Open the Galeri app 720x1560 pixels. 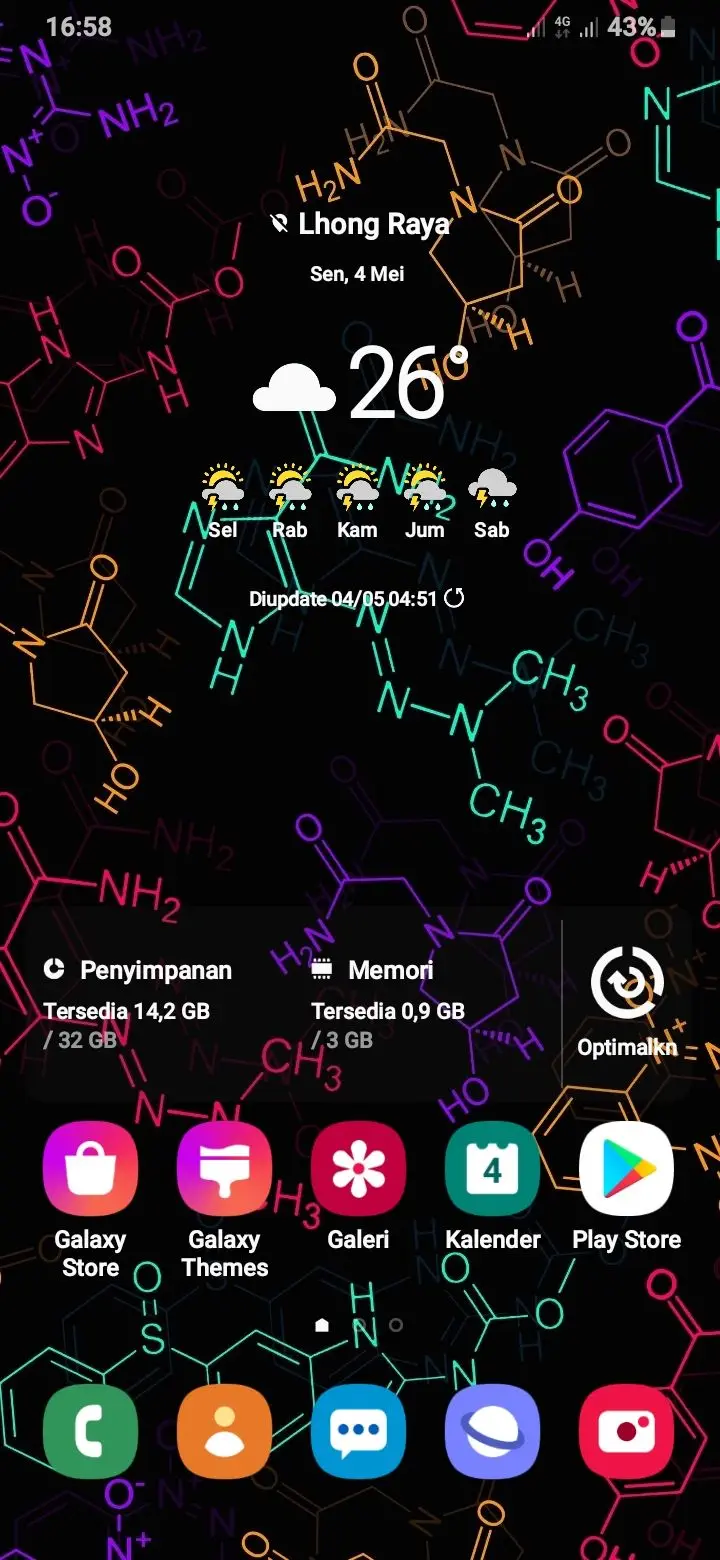pyautogui.click(x=358, y=1169)
